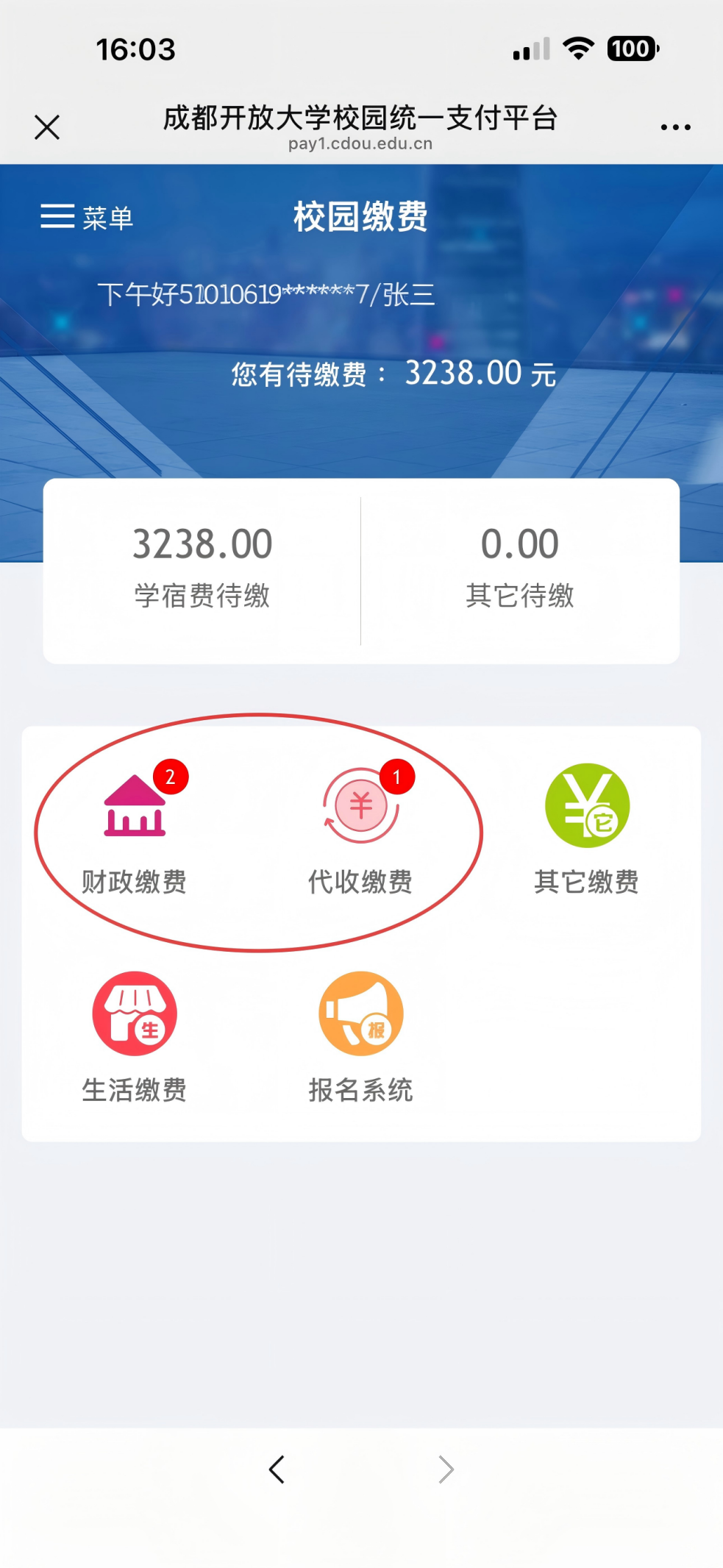Select the 代收缴费 collection payment icon

coord(360,809)
